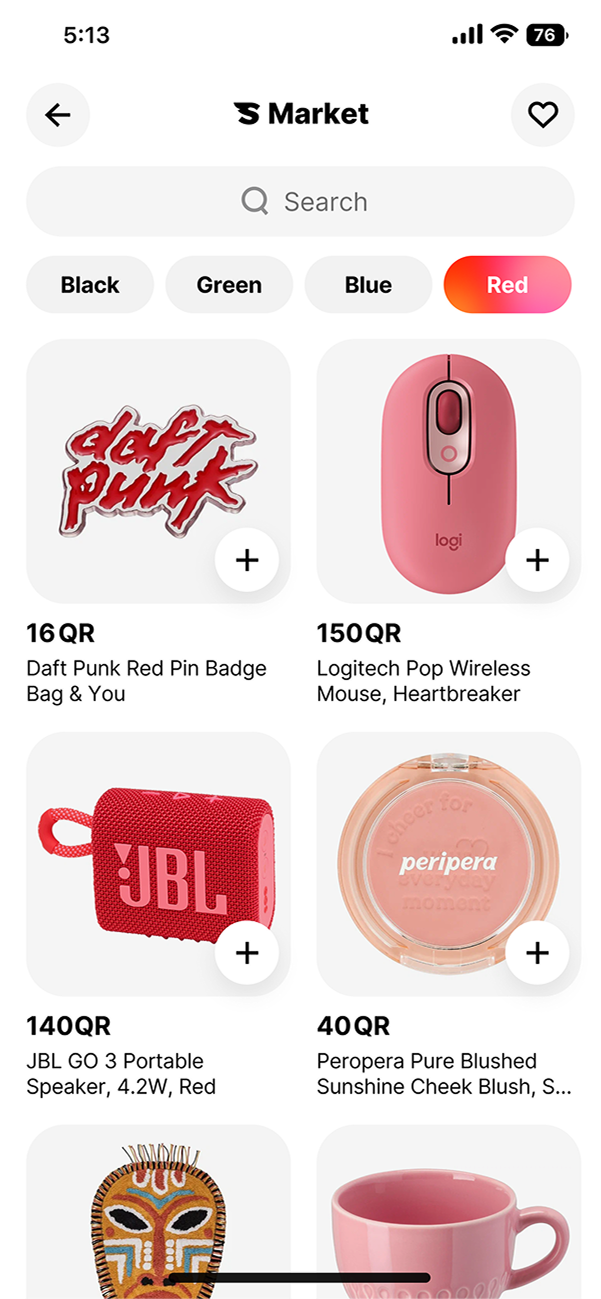This screenshot has width=601, height=1299.
Task: Select the Black color filter chip
Action: click(90, 285)
